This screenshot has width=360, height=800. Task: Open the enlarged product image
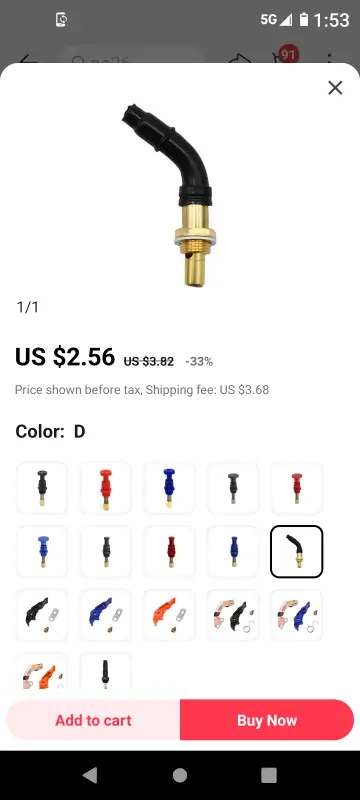click(x=179, y=194)
